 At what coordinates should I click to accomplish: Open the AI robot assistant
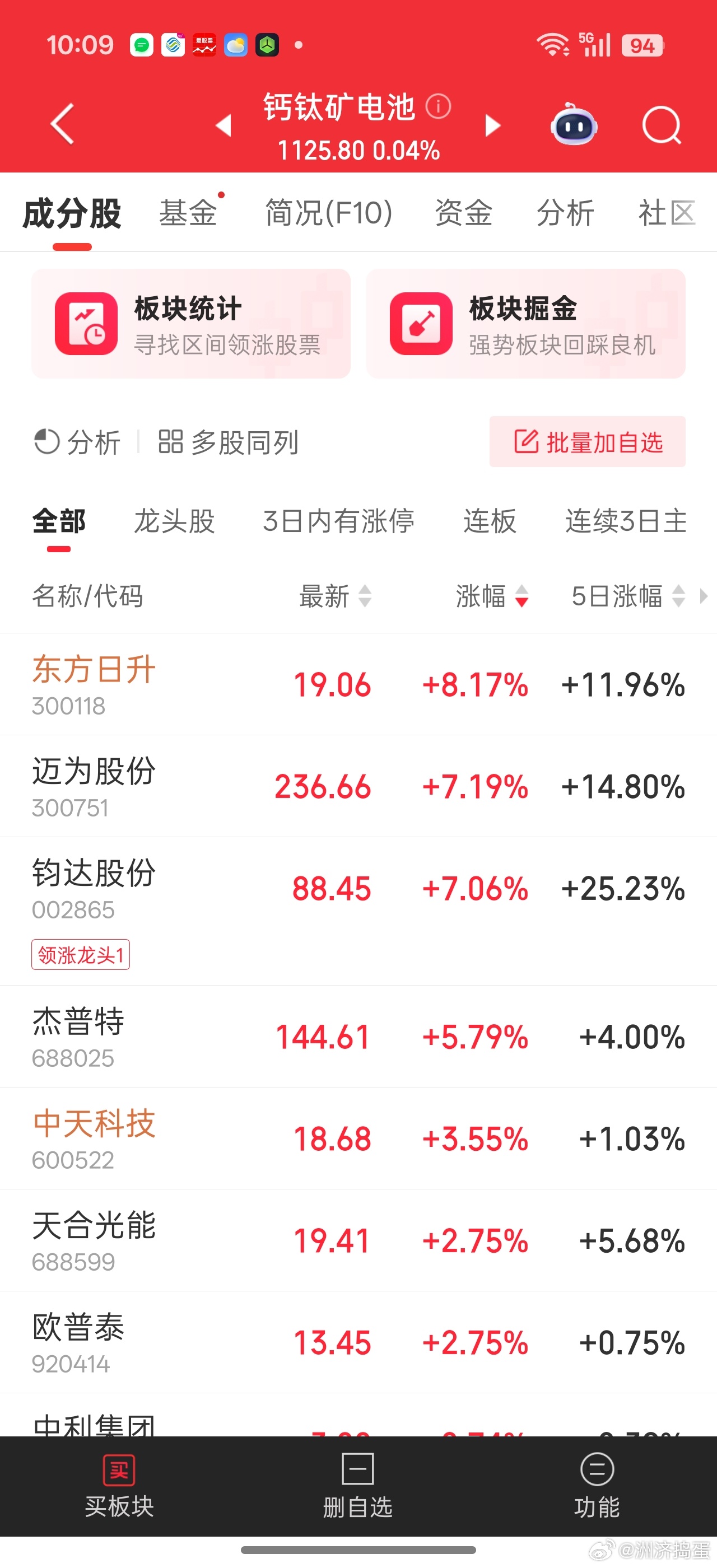(x=572, y=125)
